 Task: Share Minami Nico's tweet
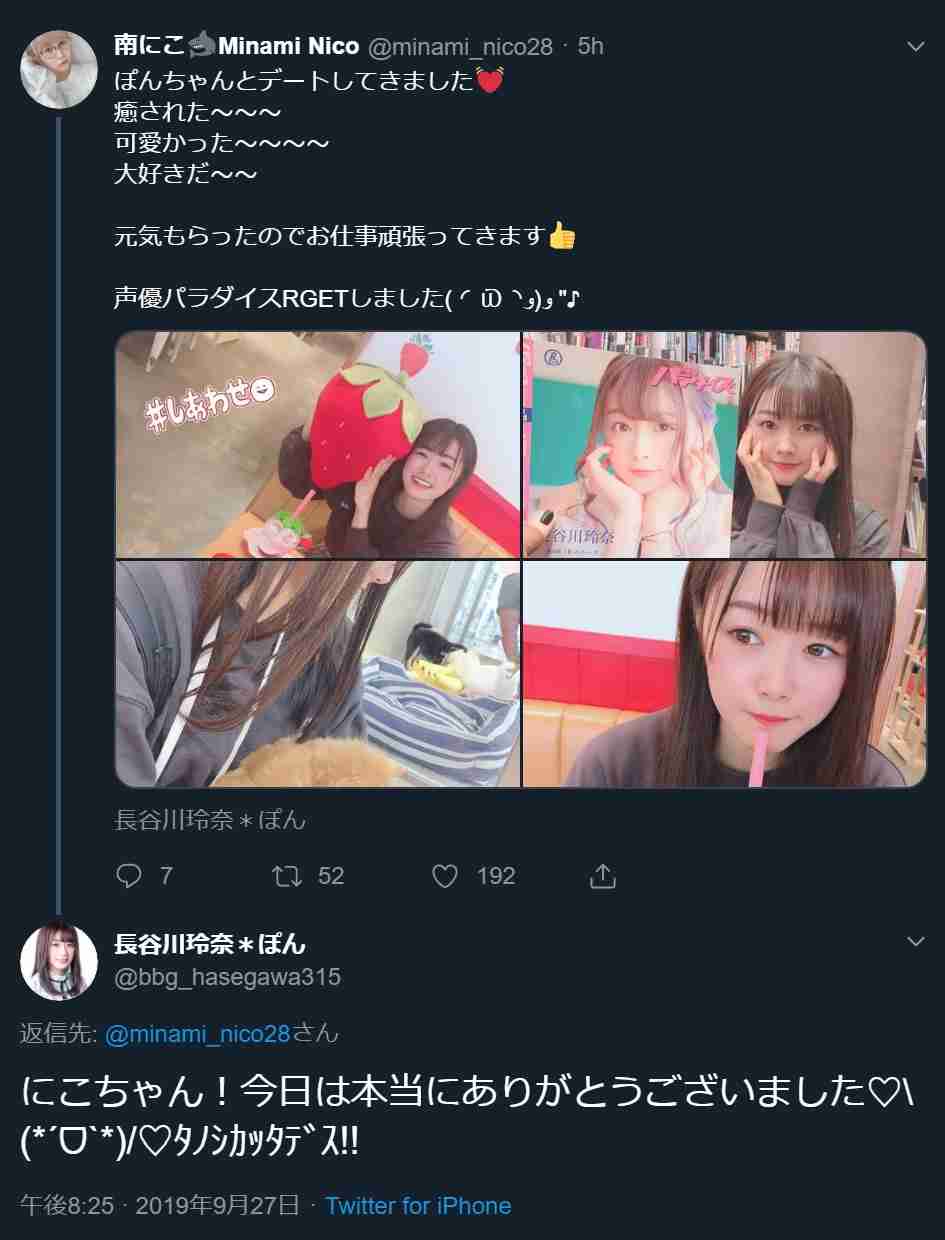pyautogui.click(x=602, y=876)
